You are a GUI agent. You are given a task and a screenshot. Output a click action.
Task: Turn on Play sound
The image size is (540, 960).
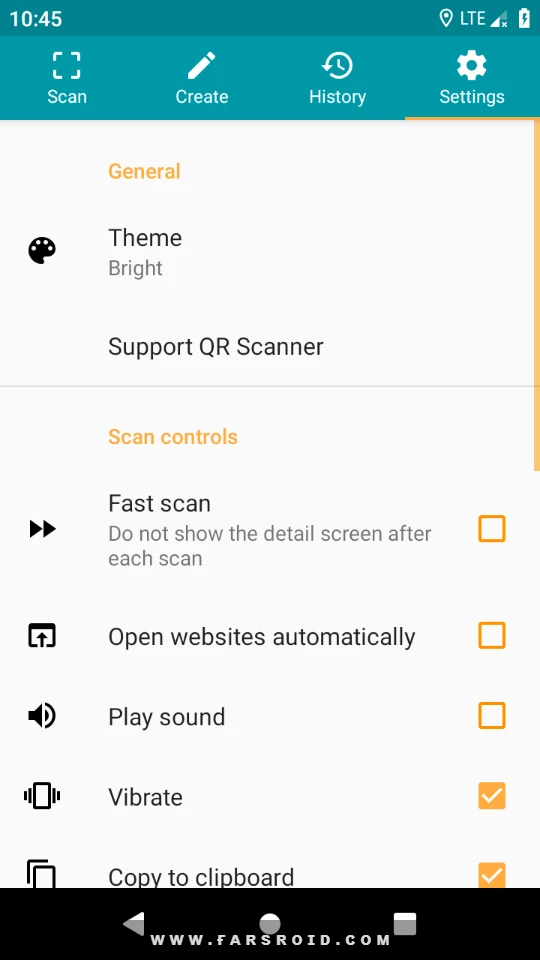pos(492,716)
